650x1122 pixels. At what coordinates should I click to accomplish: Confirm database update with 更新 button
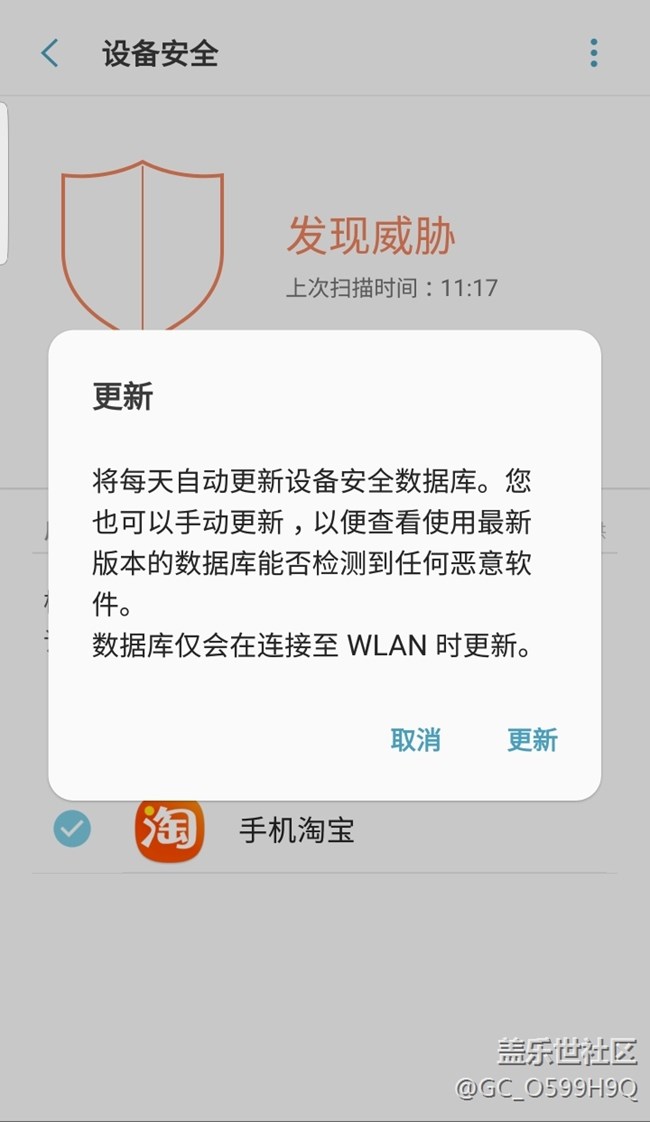pyautogui.click(x=532, y=740)
